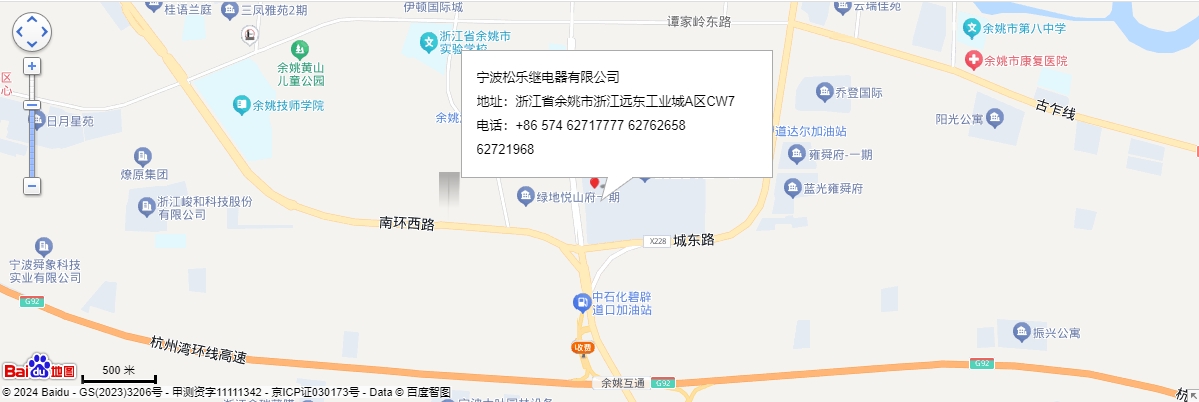The height and width of the screenshot is (402, 1199).
Task: Pan the map down with the arrow
Action: (32, 44)
